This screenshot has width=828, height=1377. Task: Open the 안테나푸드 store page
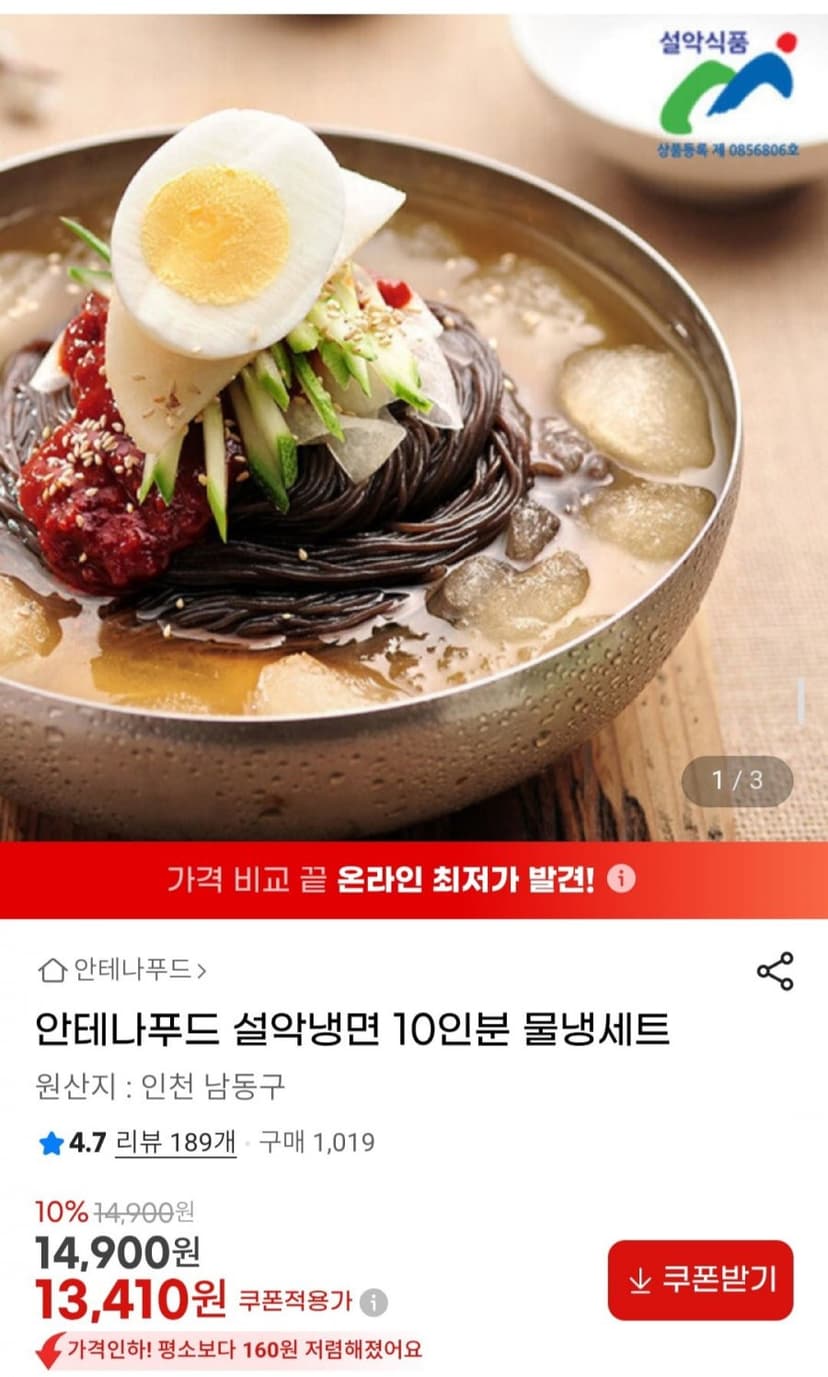coord(122,969)
